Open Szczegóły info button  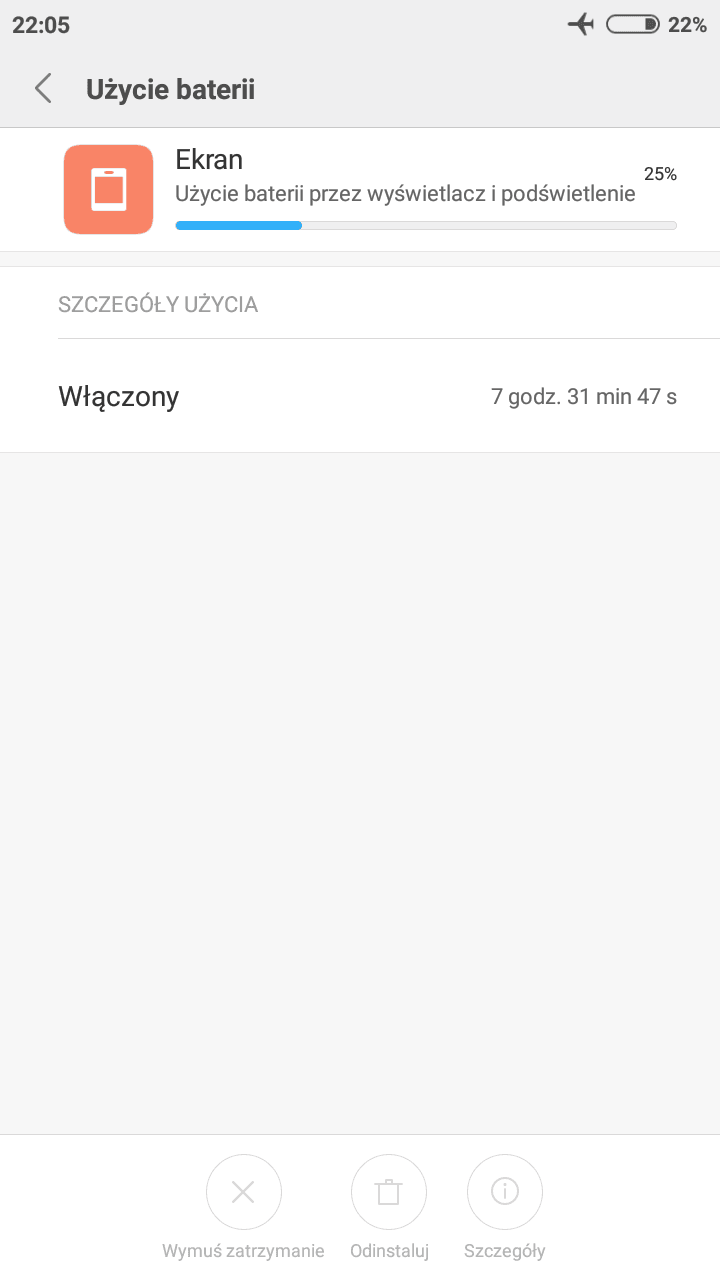505,1192
